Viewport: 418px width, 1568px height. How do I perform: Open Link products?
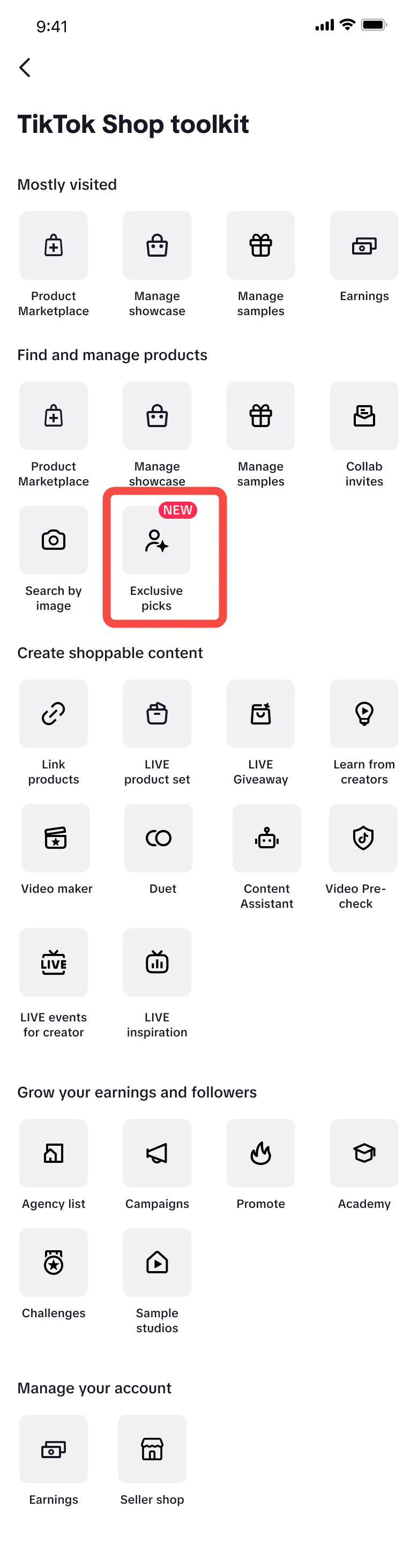pos(54,714)
